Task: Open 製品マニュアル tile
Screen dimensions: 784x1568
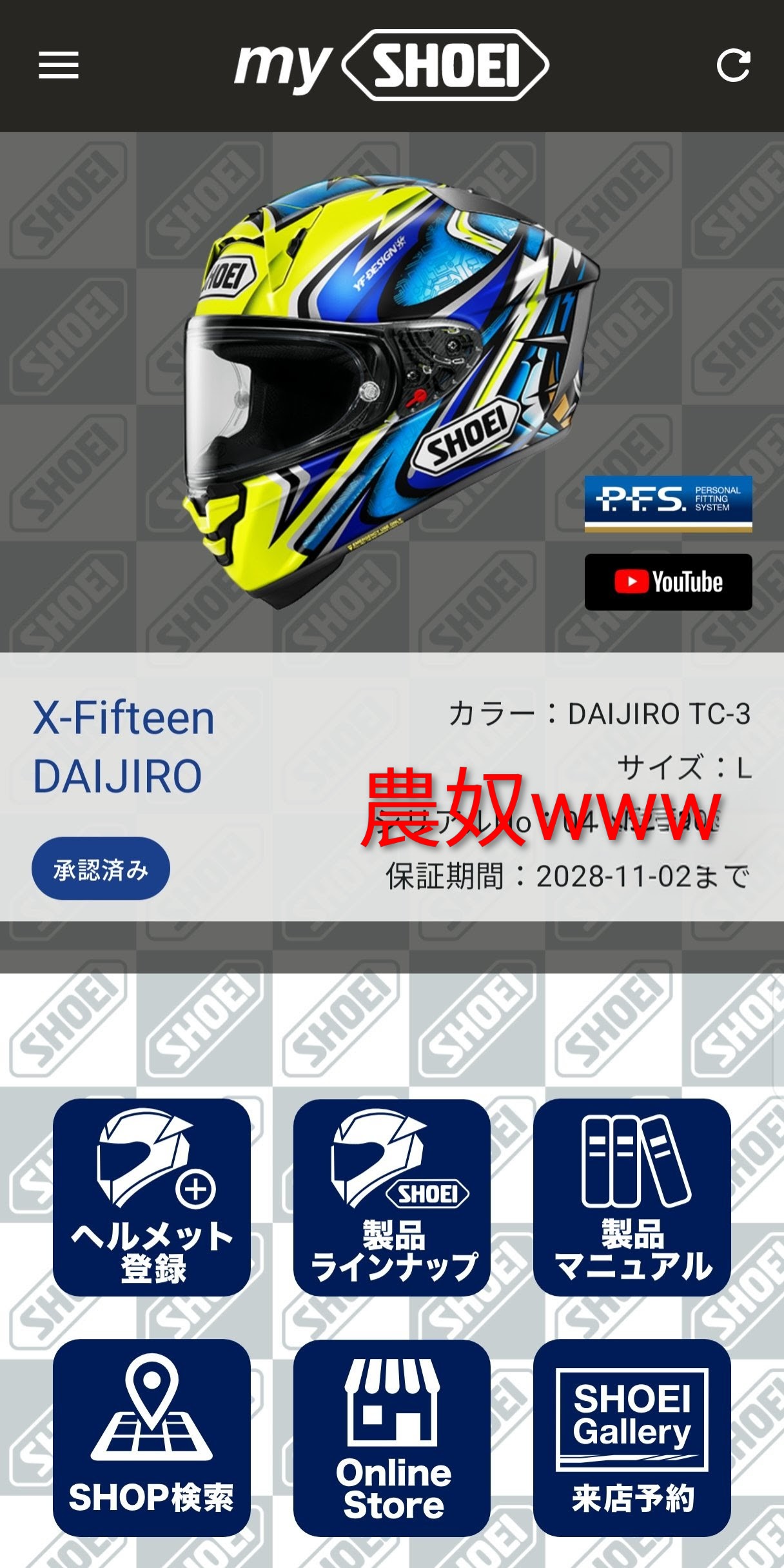Action: [632, 1197]
